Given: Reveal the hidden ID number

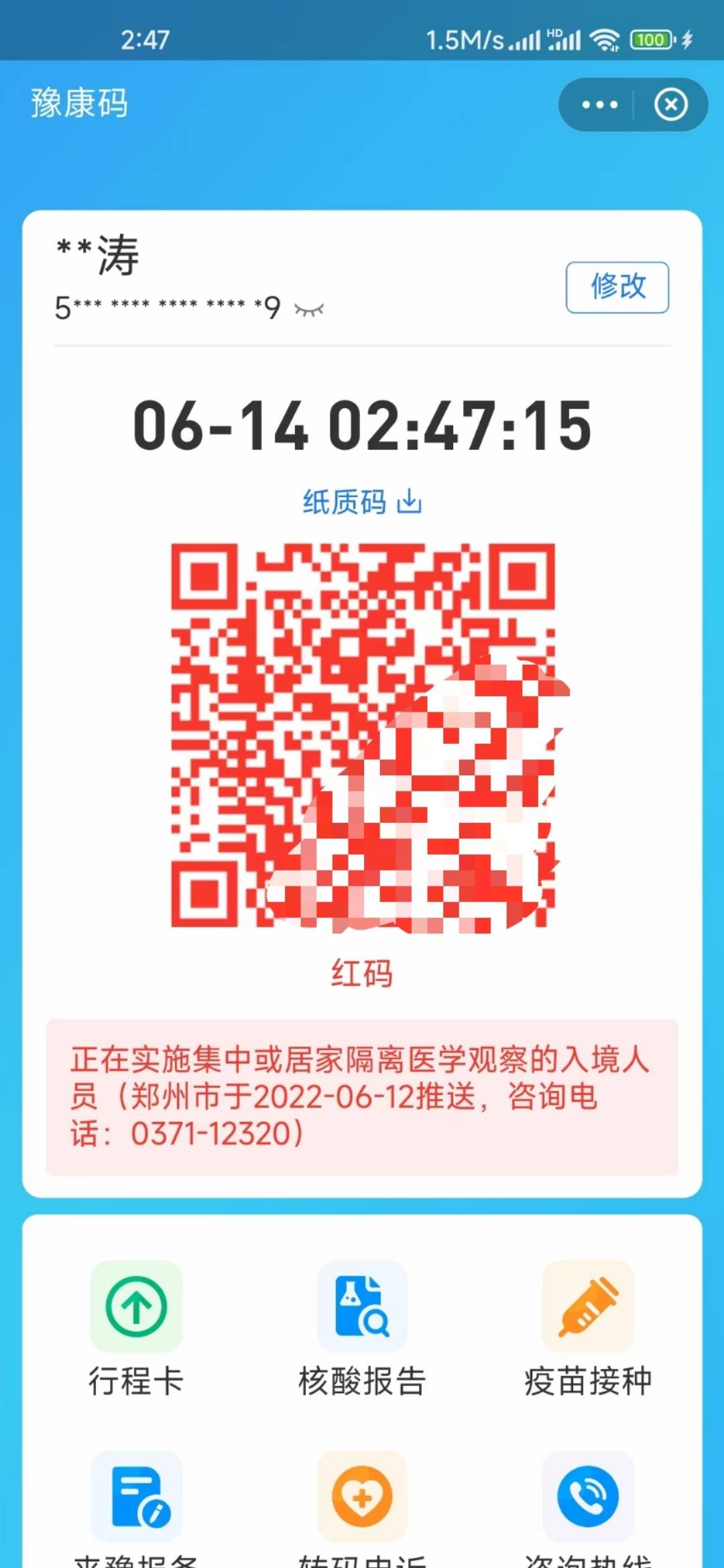Looking at the screenshot, I should click(x=309, y=310).
